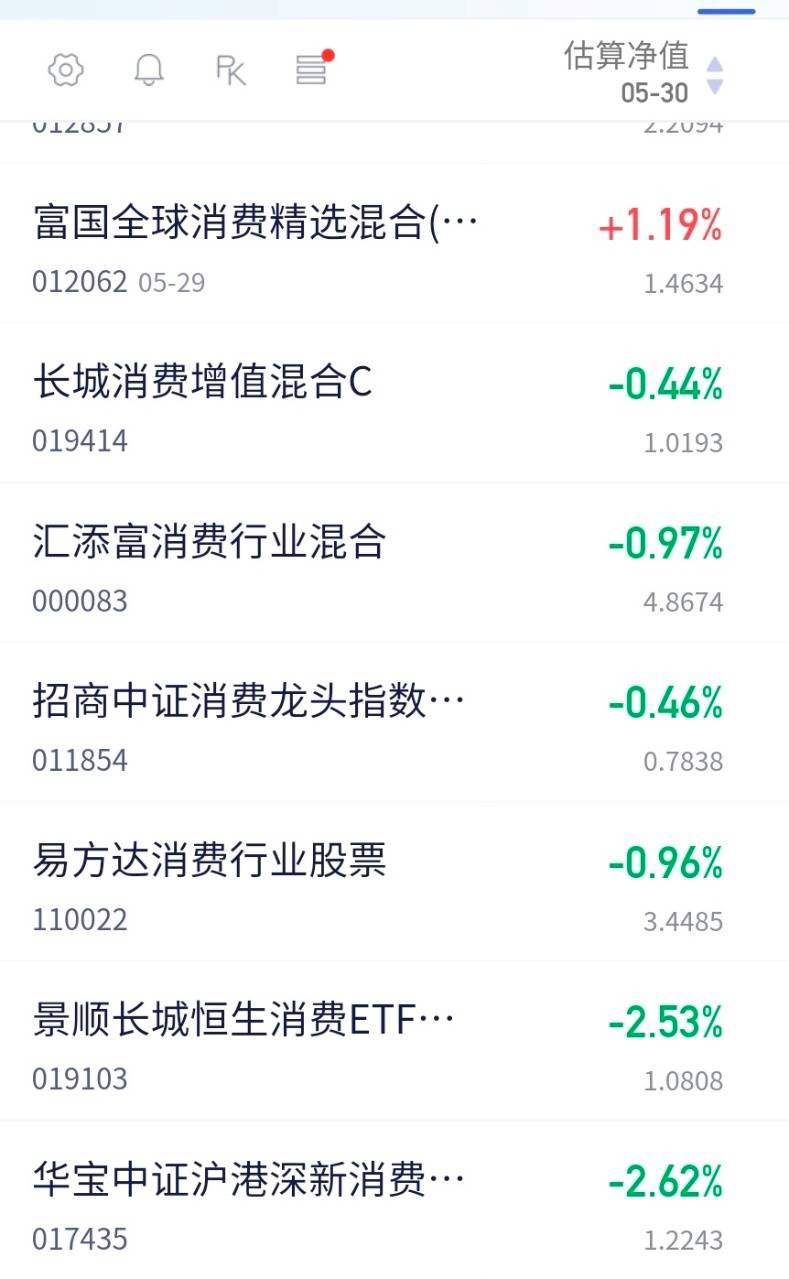
Task: View 华宝中证沪港深新消费 fund
Action: coord(394,1200)
